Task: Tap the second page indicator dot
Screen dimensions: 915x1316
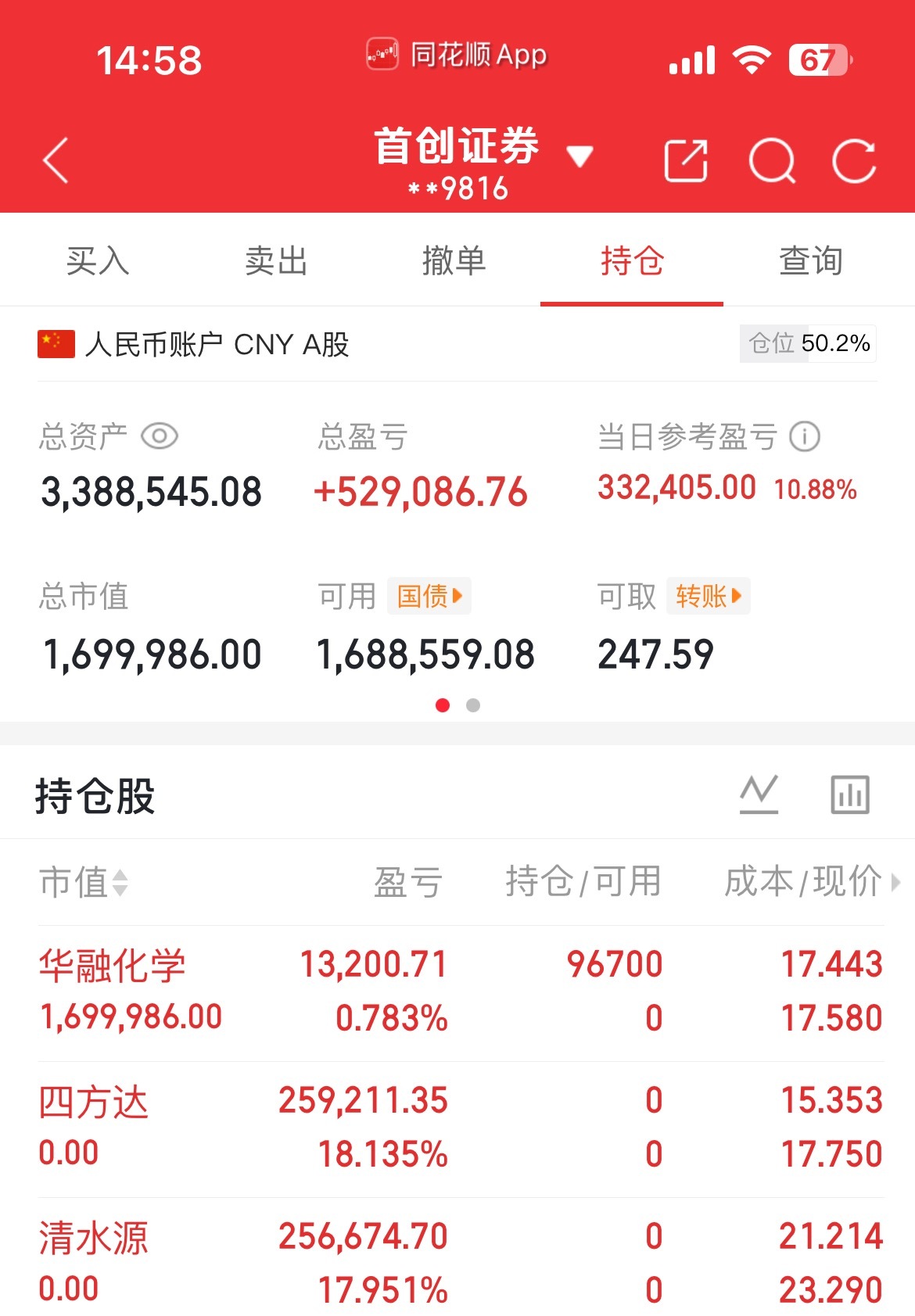Action: [x=473, y=705]
